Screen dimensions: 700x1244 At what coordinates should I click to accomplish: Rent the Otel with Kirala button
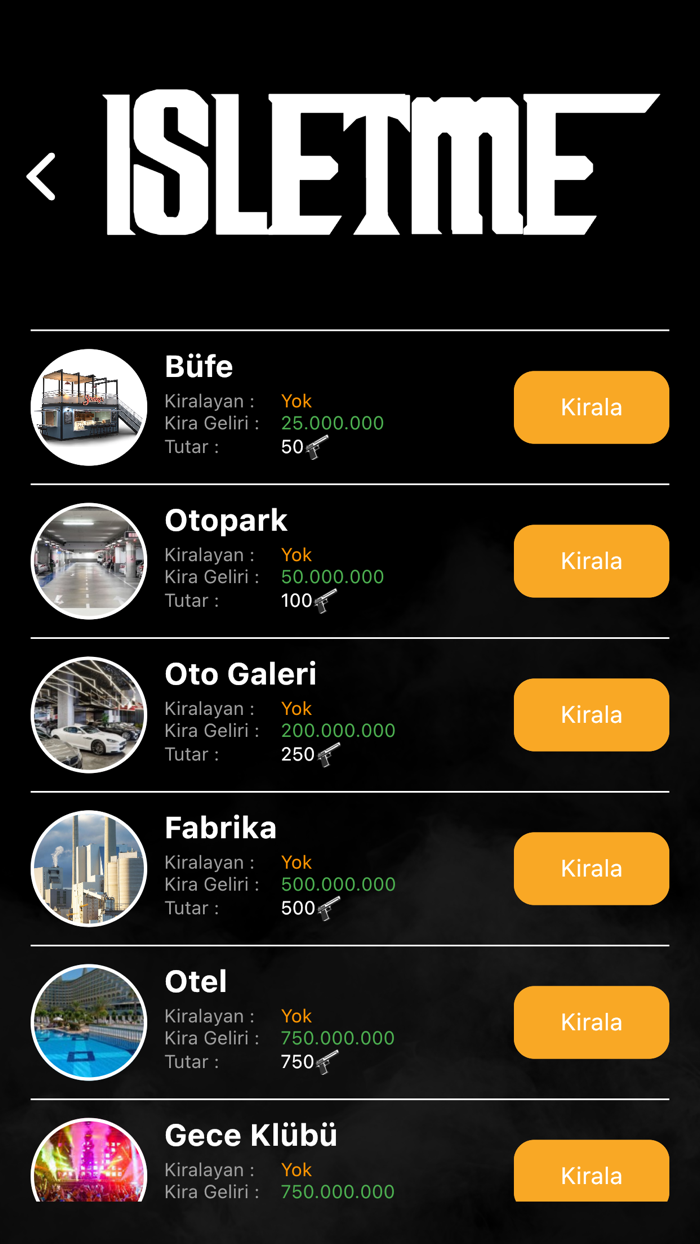click(591, 1022)
